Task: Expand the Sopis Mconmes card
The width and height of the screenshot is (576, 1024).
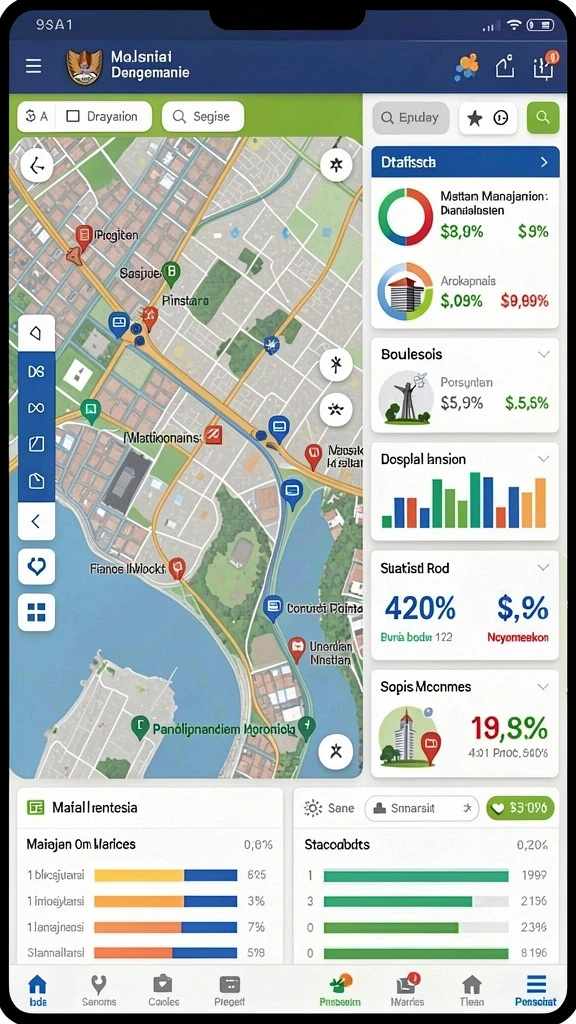Action: pos(543,686)
